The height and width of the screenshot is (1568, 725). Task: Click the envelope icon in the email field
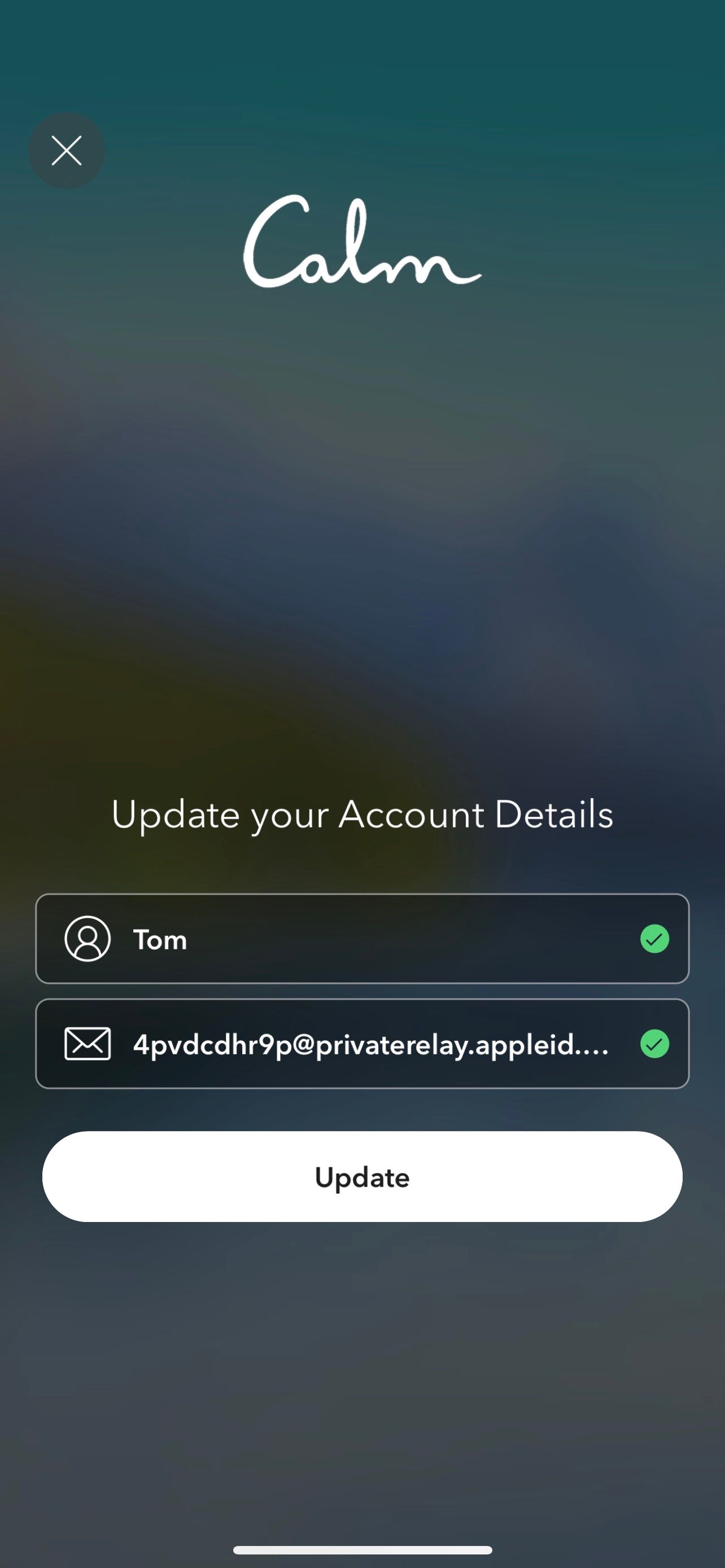pyautogui.click(x=87, y=1044)
